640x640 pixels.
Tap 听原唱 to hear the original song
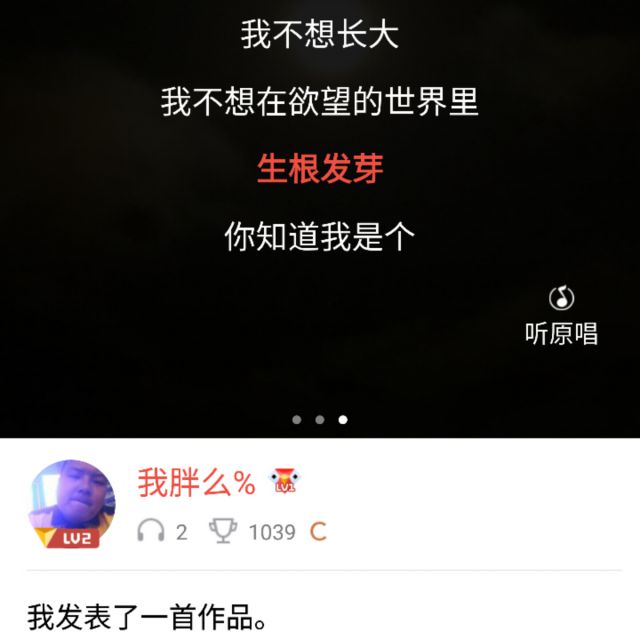[x=561, y=316]
